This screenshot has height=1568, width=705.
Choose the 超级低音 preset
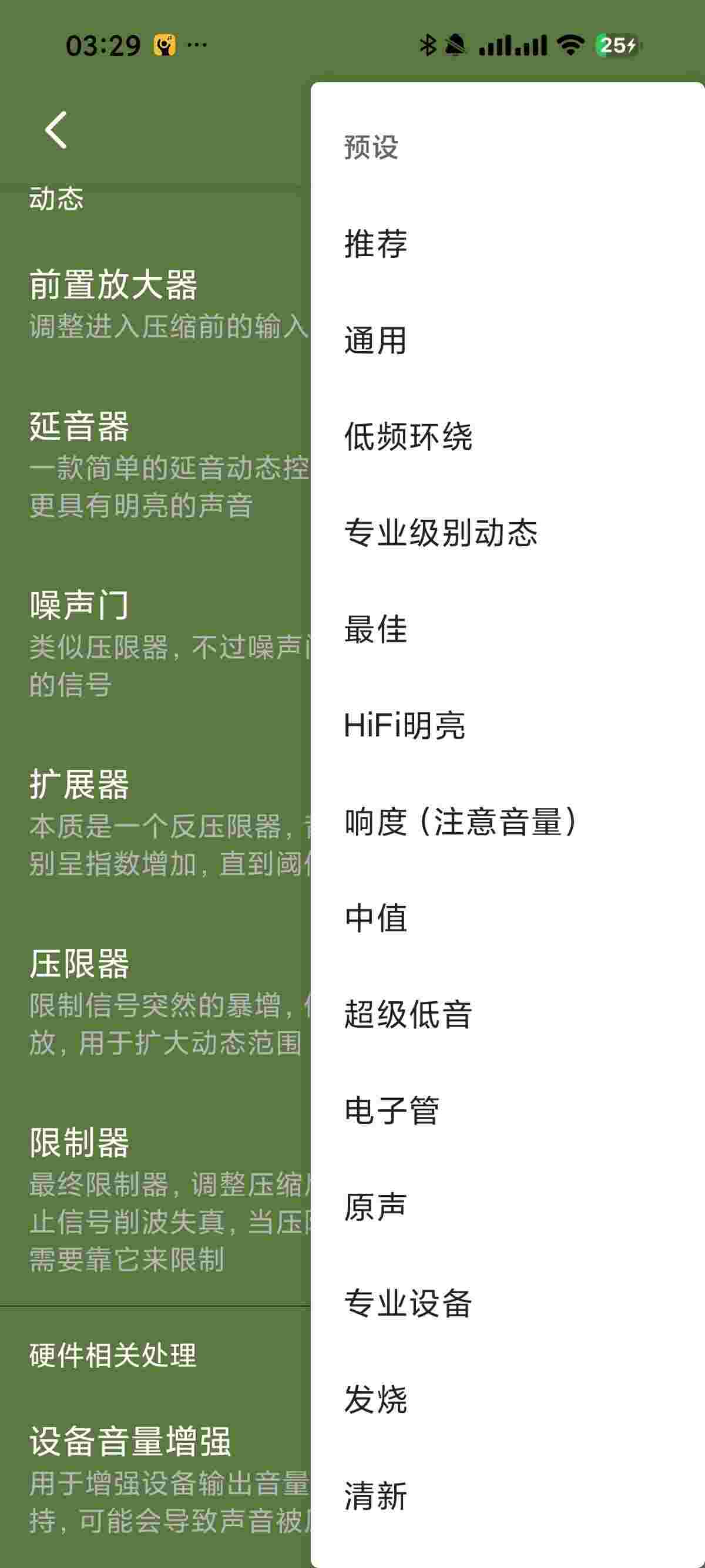[408, 1014]
